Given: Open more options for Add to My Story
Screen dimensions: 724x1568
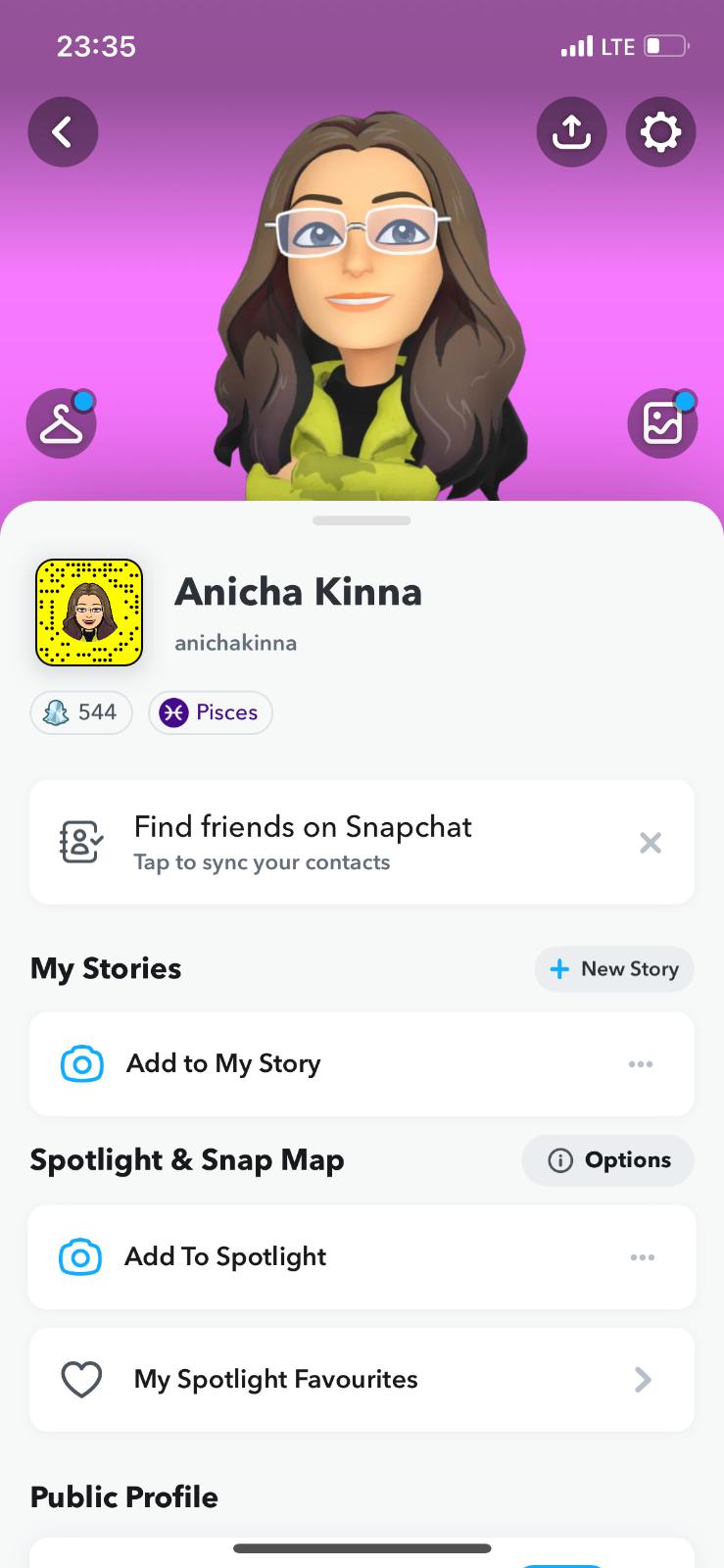Looking at the screenshot, I should 641,1064.
